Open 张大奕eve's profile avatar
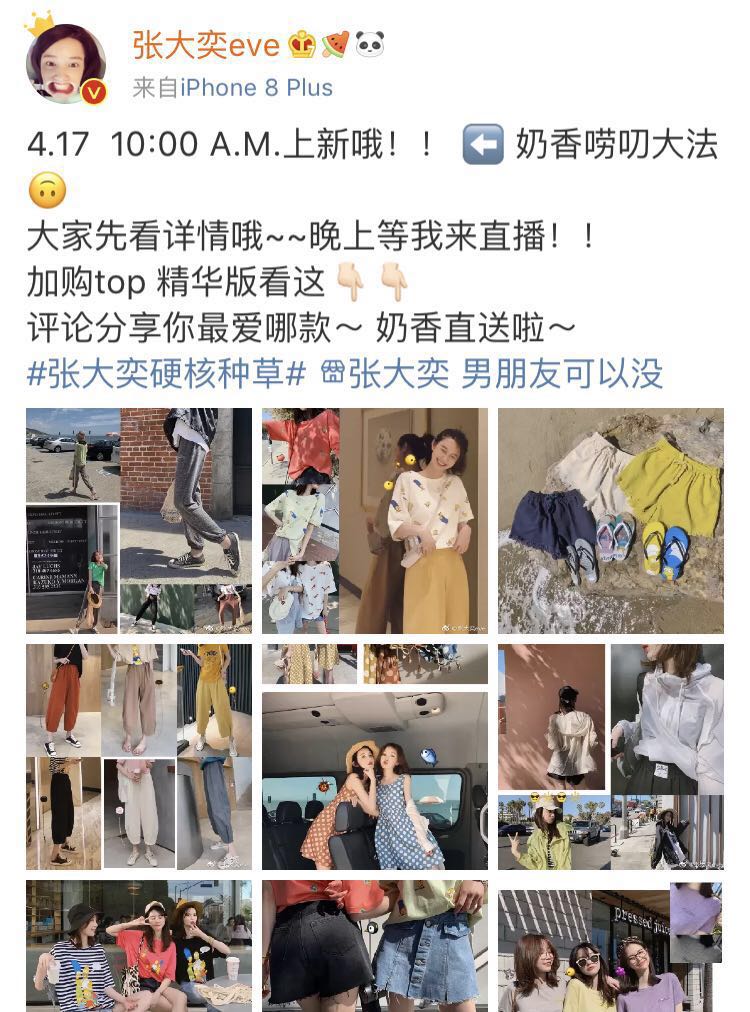750x1012 pixels. [x=66, y=63]
